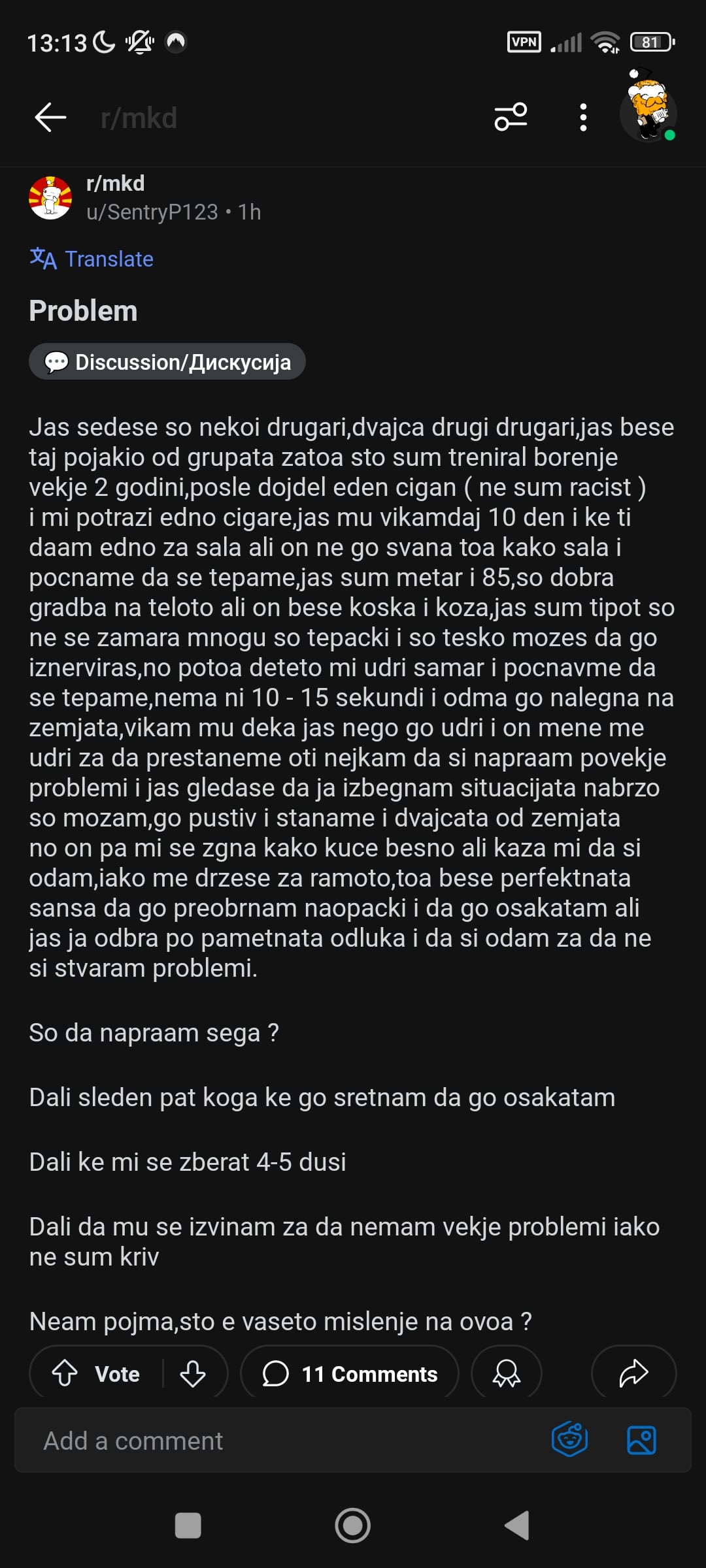Viewport: 706px width, 1568px height.
Task: Open the r/mkd community link
Action: pos(115,184)
